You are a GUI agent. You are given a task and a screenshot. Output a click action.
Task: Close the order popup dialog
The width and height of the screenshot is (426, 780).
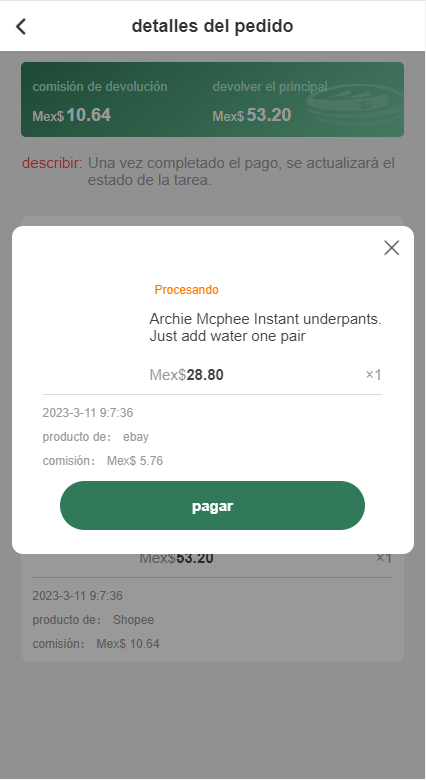click(x=392, y=248)
